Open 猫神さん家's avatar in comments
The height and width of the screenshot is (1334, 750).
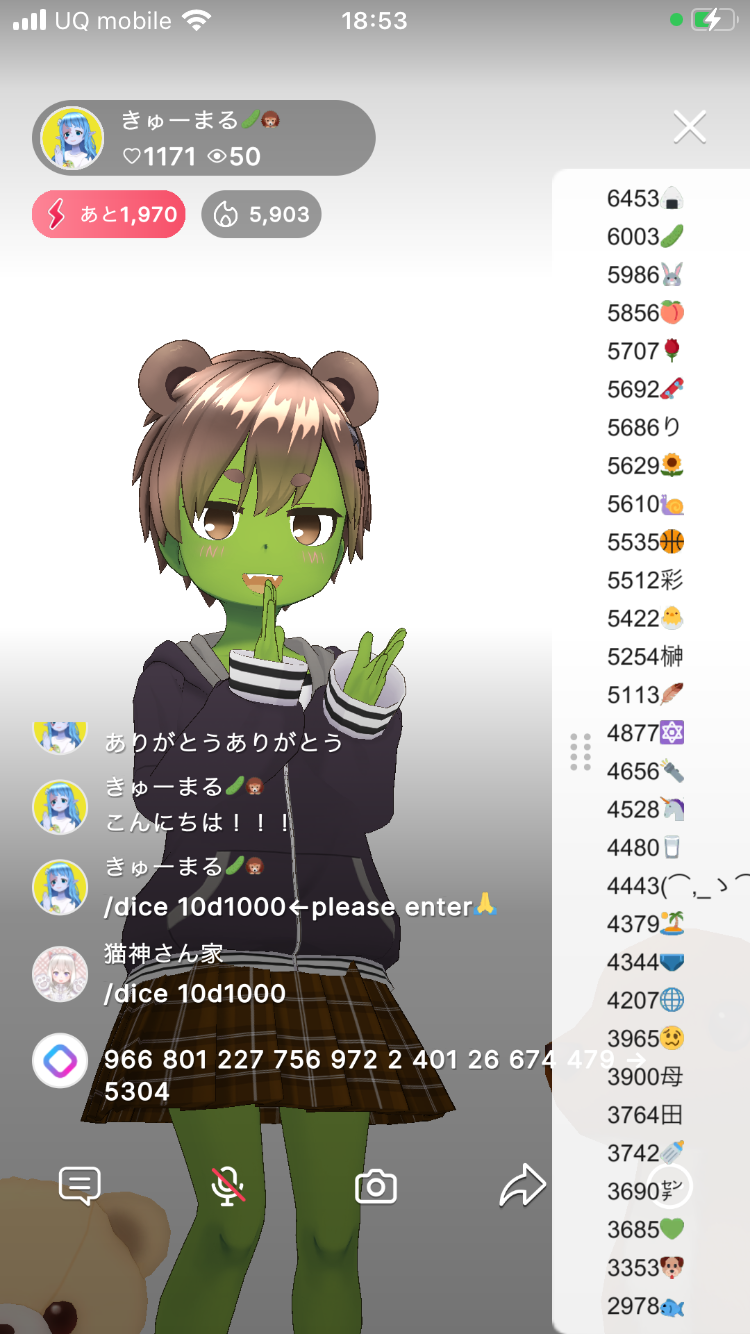(x=60, y=974)
